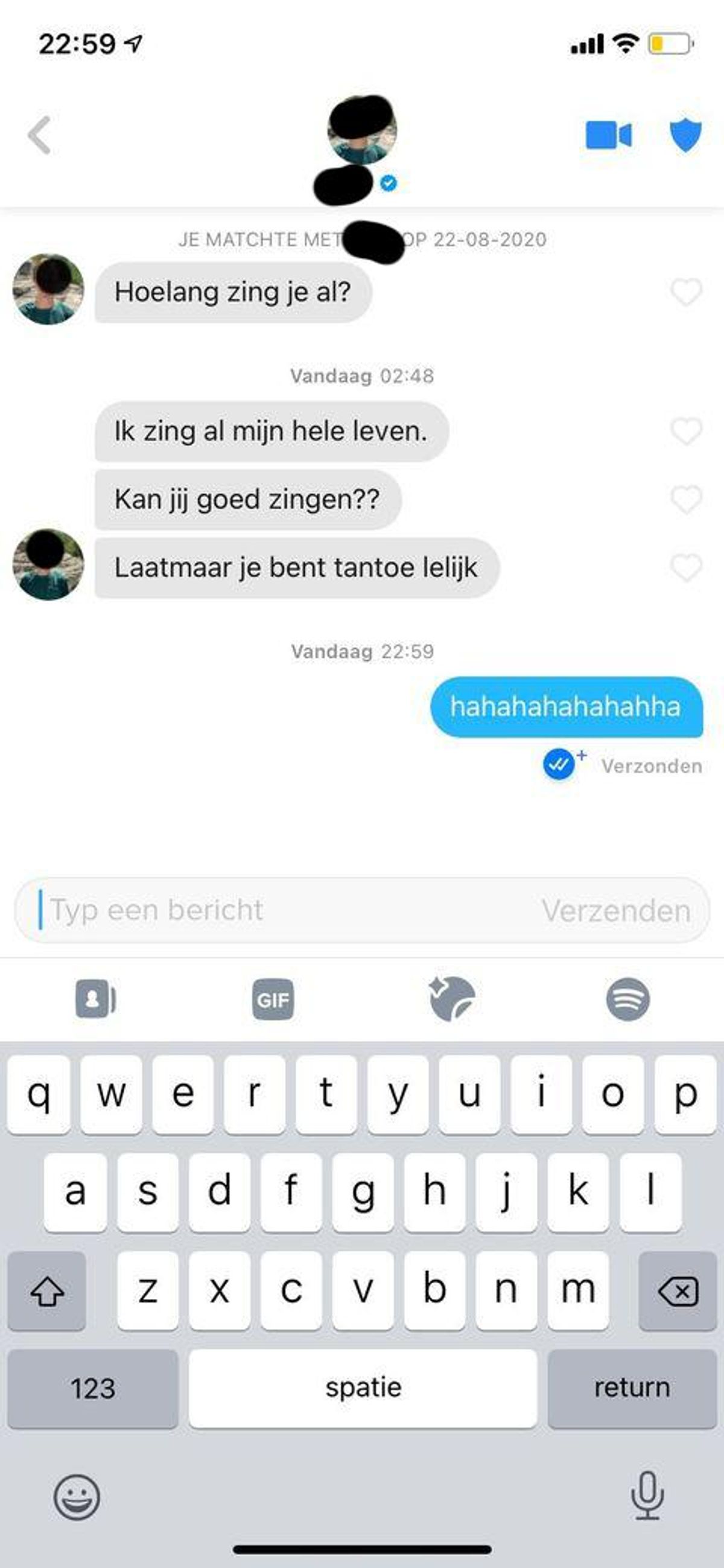
Task: Start a video call with this match
Action: [x=608, y=135]
